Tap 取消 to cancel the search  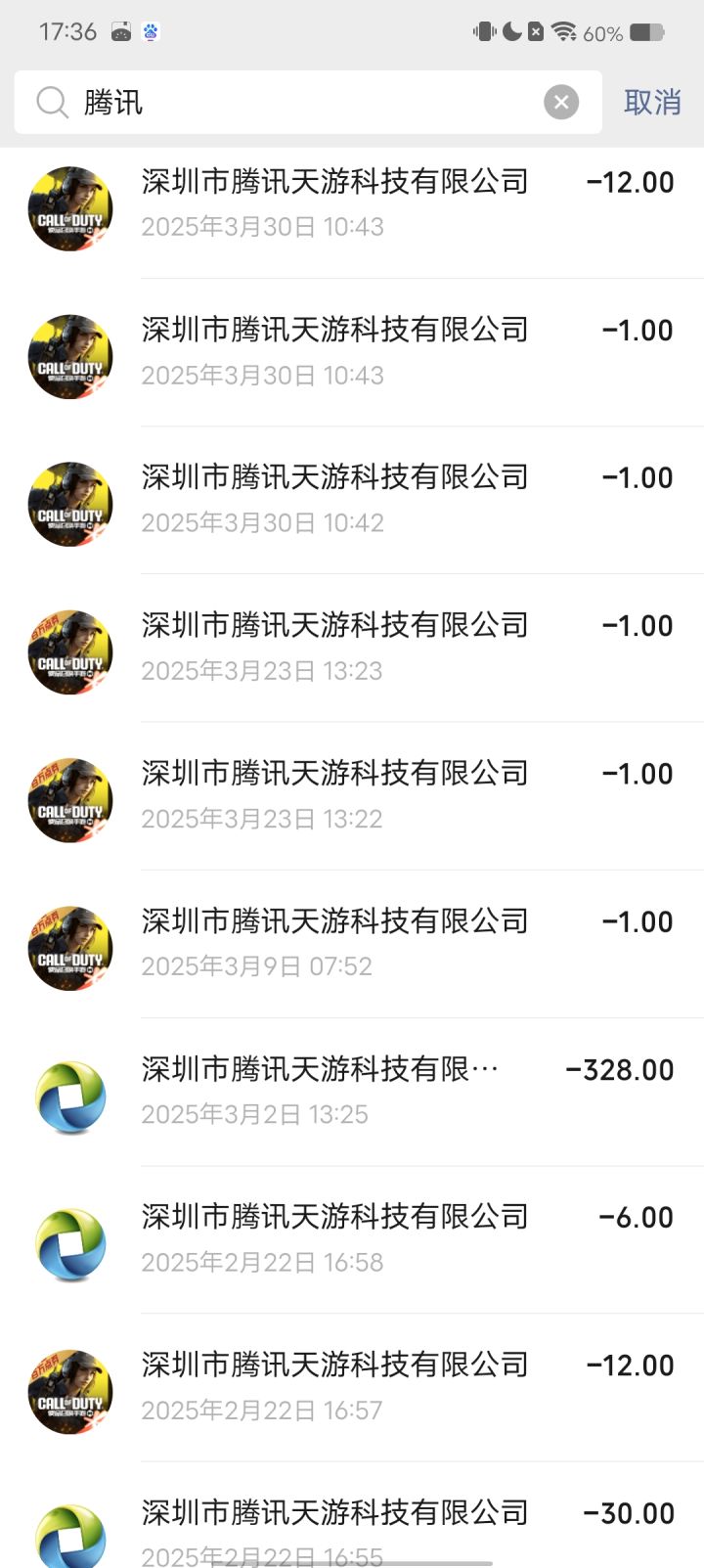pyautogui.click(x=652, y=102)
